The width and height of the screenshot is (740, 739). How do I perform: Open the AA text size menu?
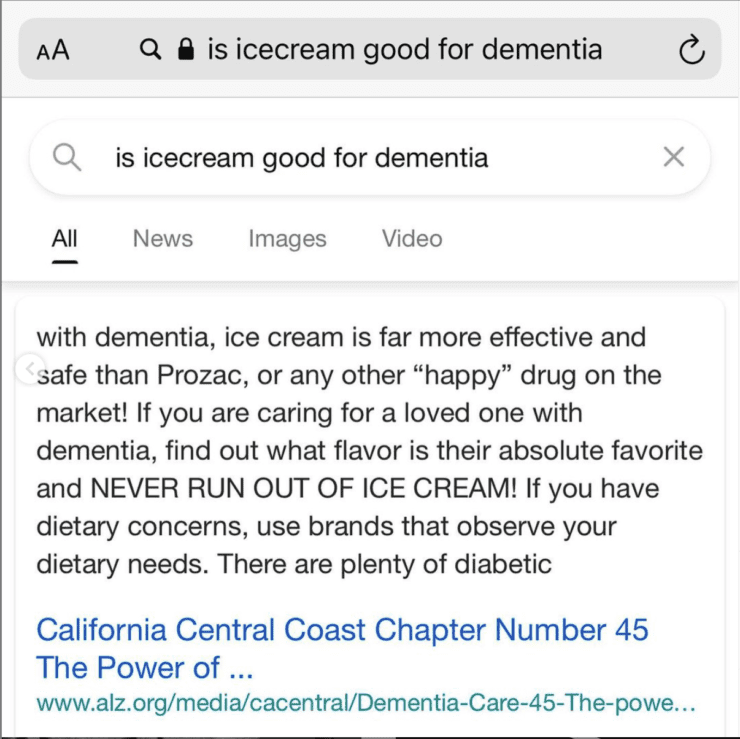53,50
